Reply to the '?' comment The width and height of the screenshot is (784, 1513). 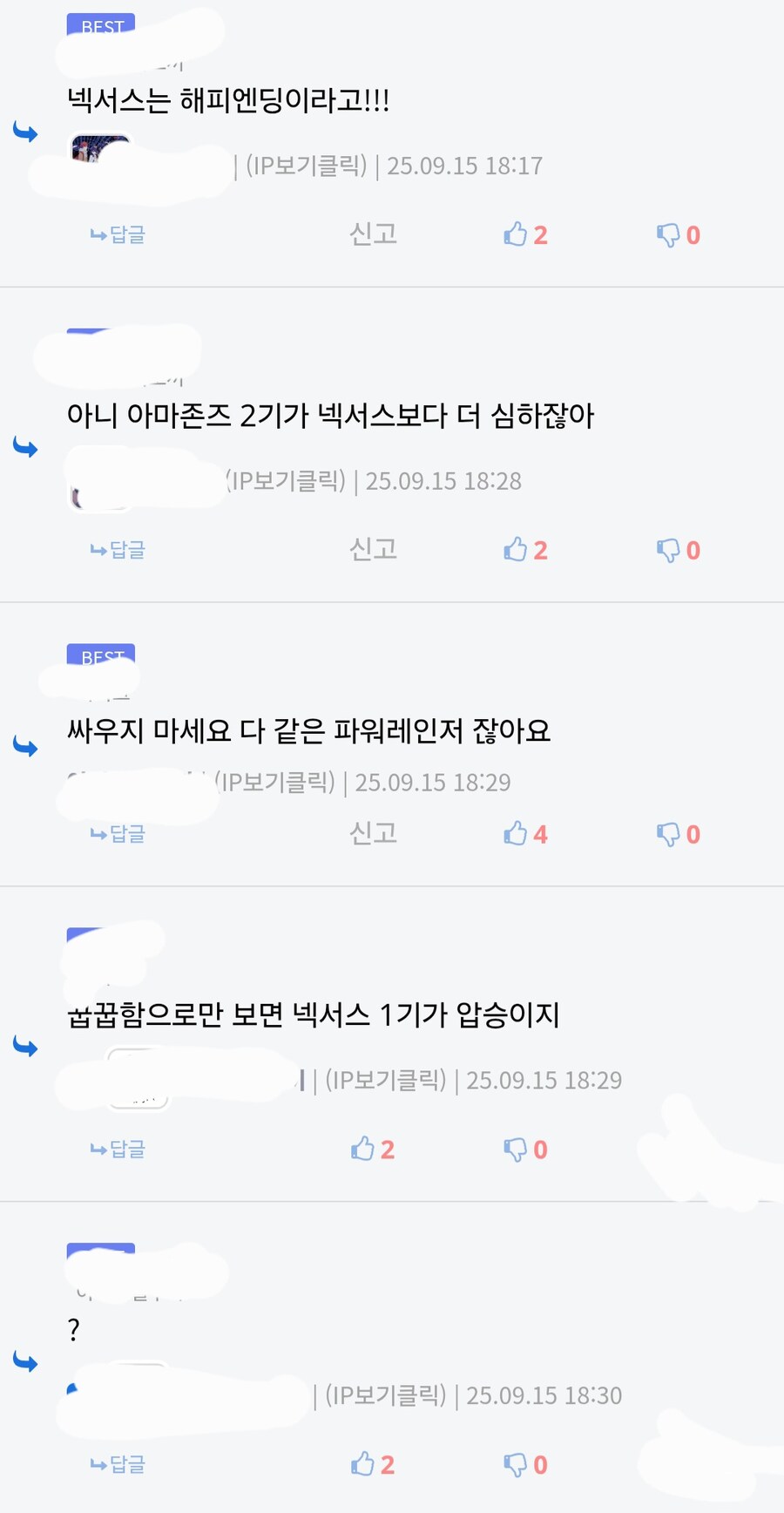[118, 1465]
